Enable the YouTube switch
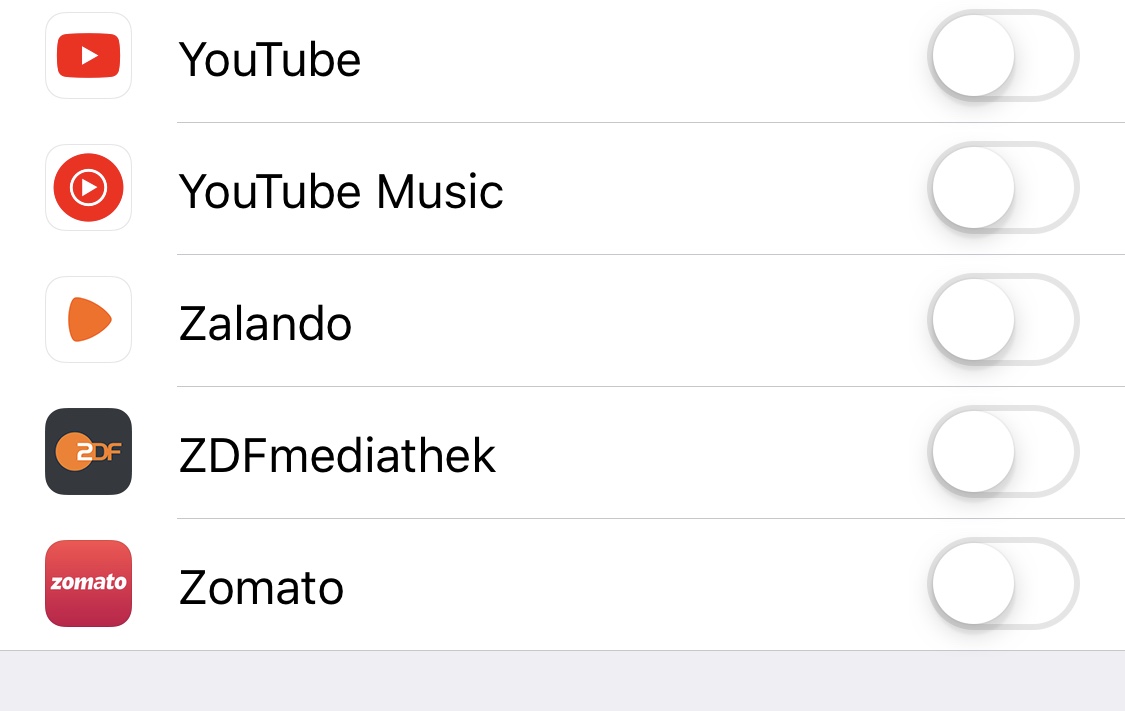 coord(1003,56)
